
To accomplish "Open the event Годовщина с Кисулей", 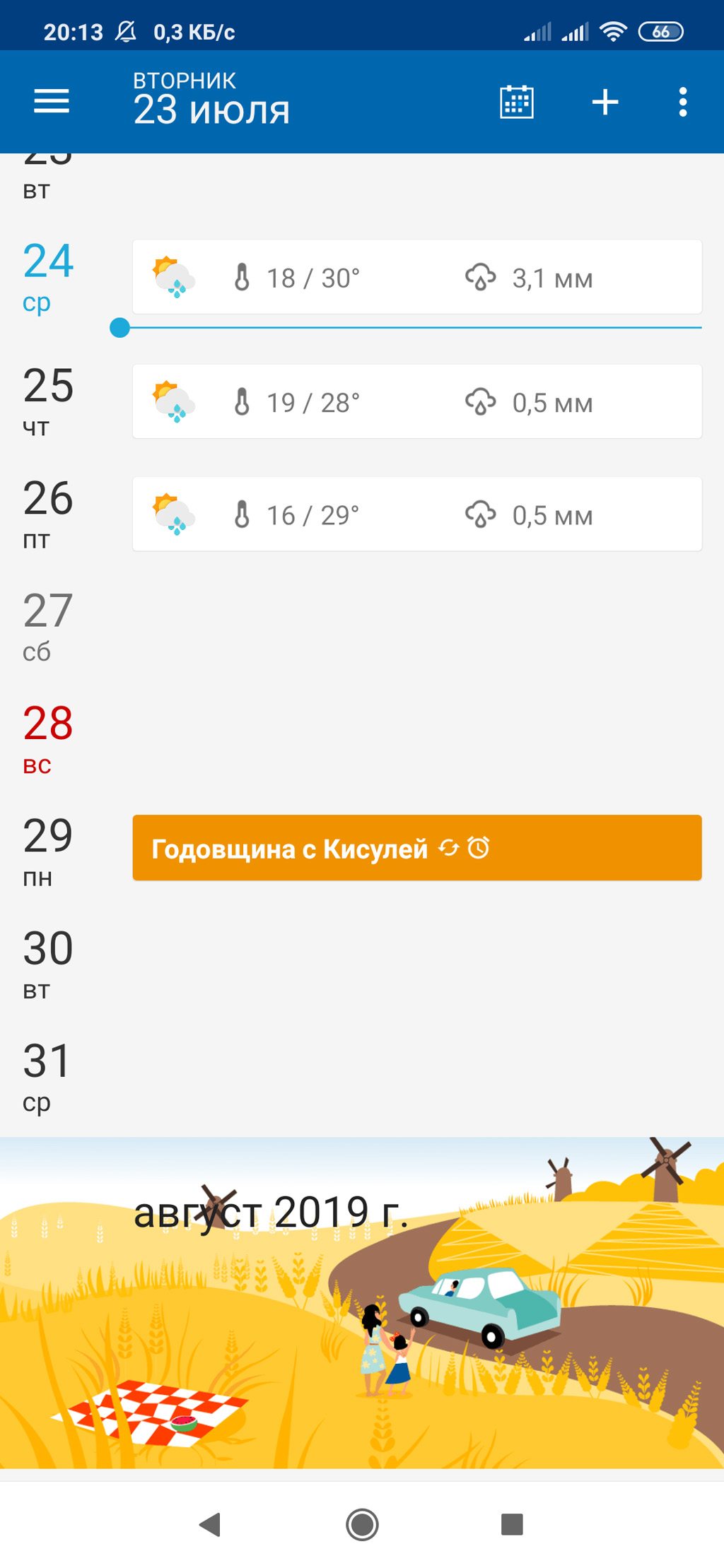I will 417,848.
